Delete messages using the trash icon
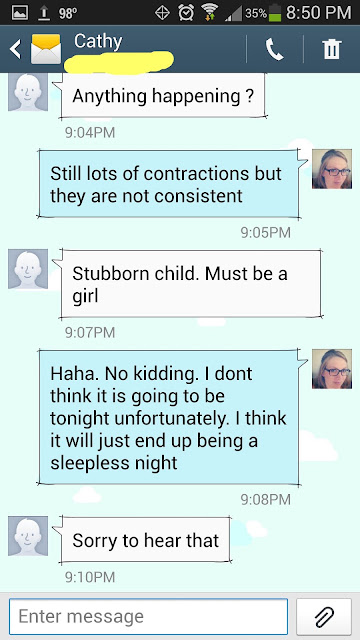 click(331, 49)
